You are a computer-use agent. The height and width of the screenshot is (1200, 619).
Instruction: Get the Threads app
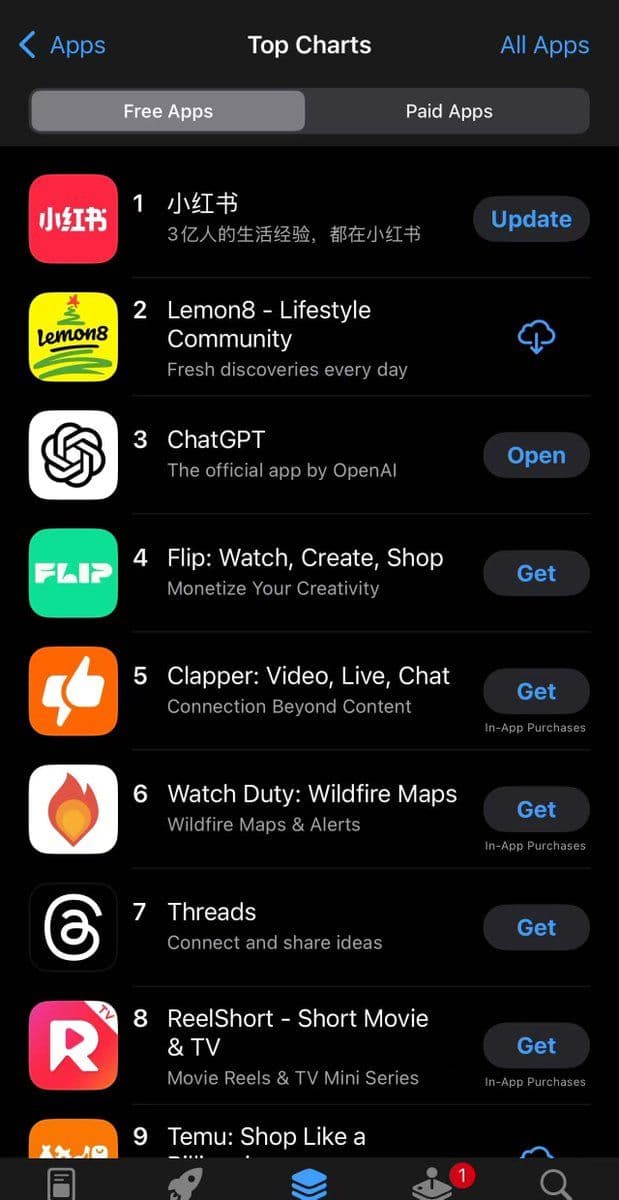536,927
